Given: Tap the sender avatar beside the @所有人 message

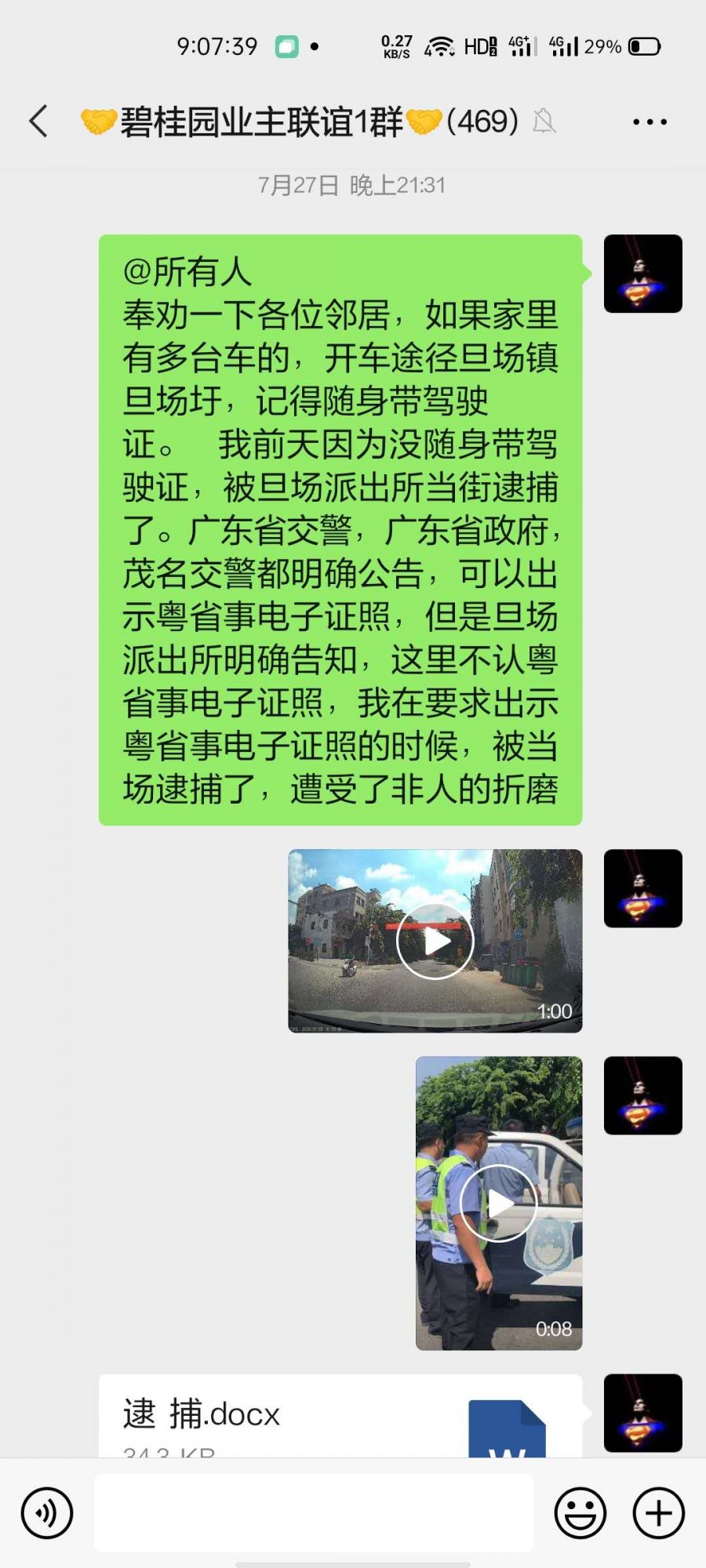Looking at the screenshot, I should pyautogui.click(x=642, y=274).
